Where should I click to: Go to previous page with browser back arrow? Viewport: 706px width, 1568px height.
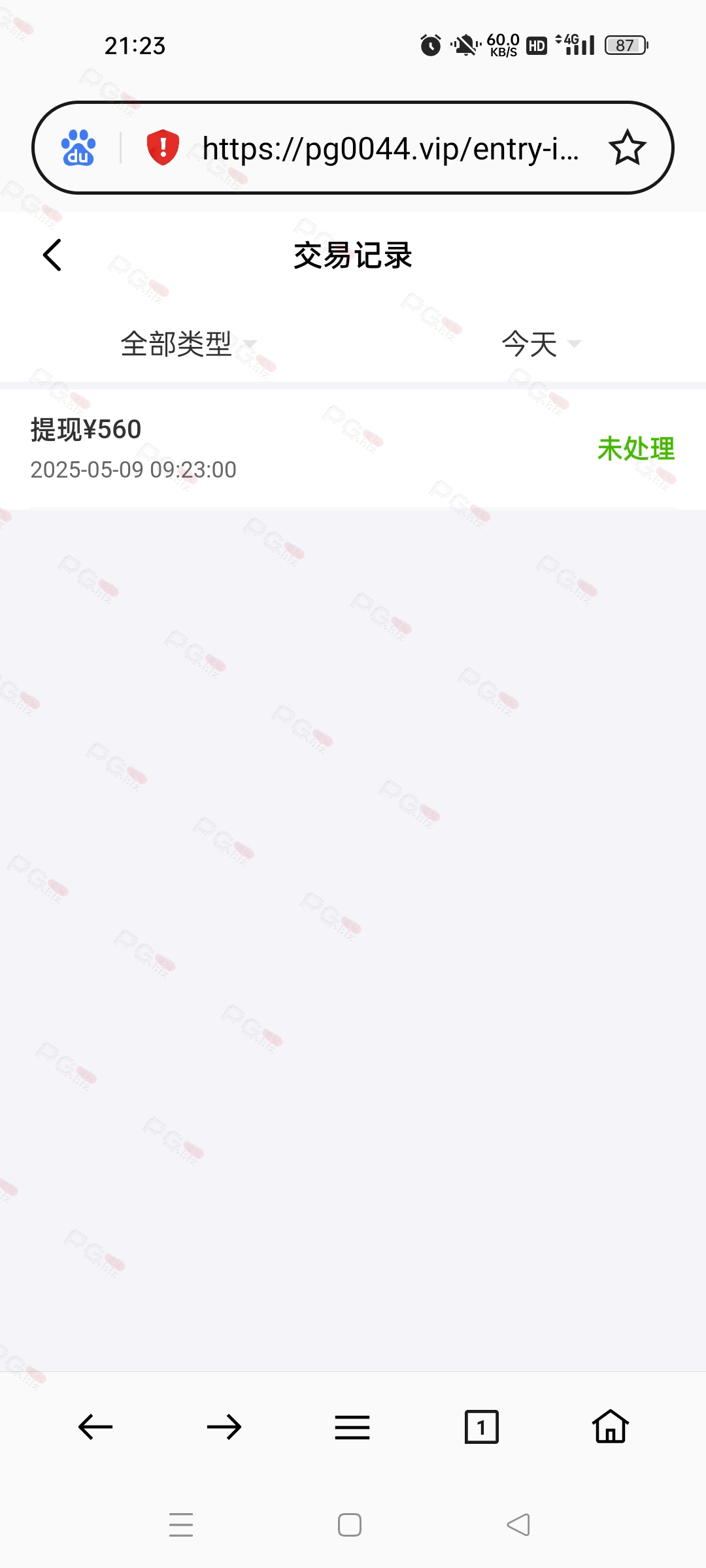(95, 1427)
